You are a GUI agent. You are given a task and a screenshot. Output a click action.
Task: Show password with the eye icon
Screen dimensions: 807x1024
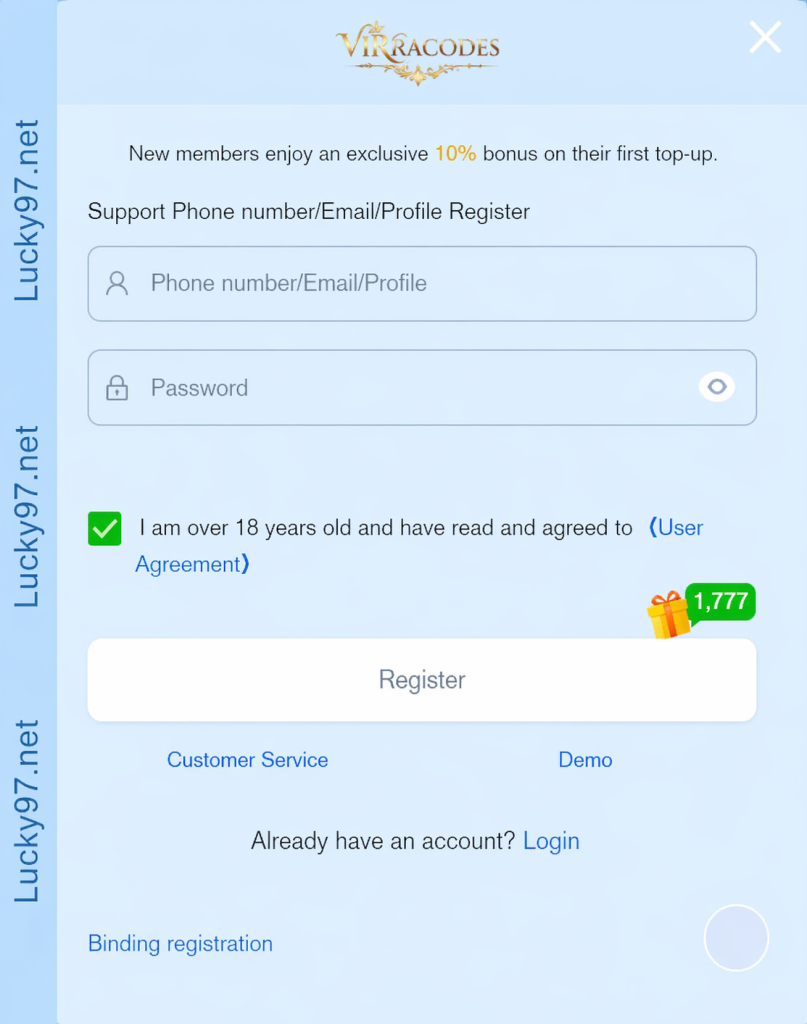716,387
